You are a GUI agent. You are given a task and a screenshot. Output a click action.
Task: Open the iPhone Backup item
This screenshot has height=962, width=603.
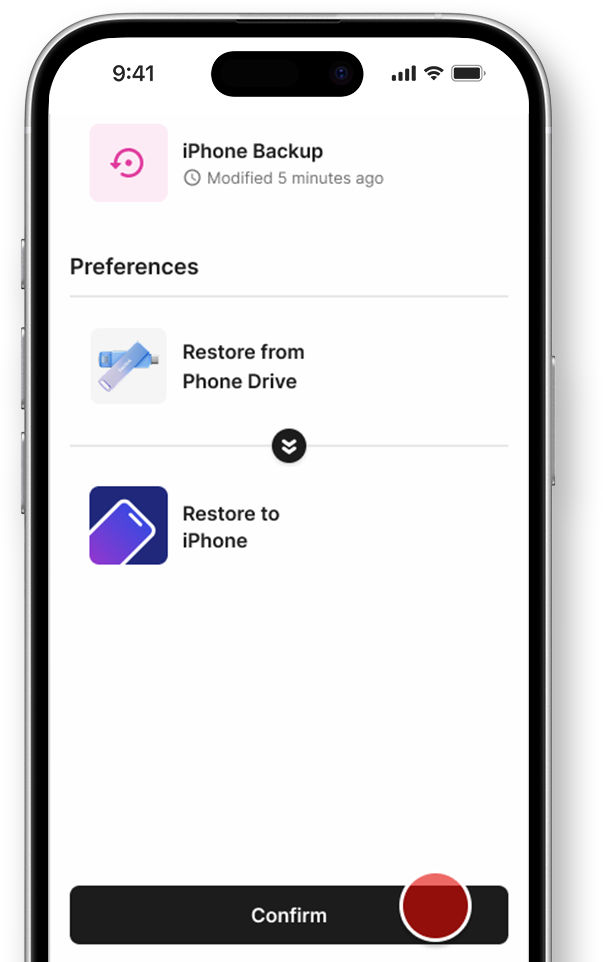[x=252, y=163]
